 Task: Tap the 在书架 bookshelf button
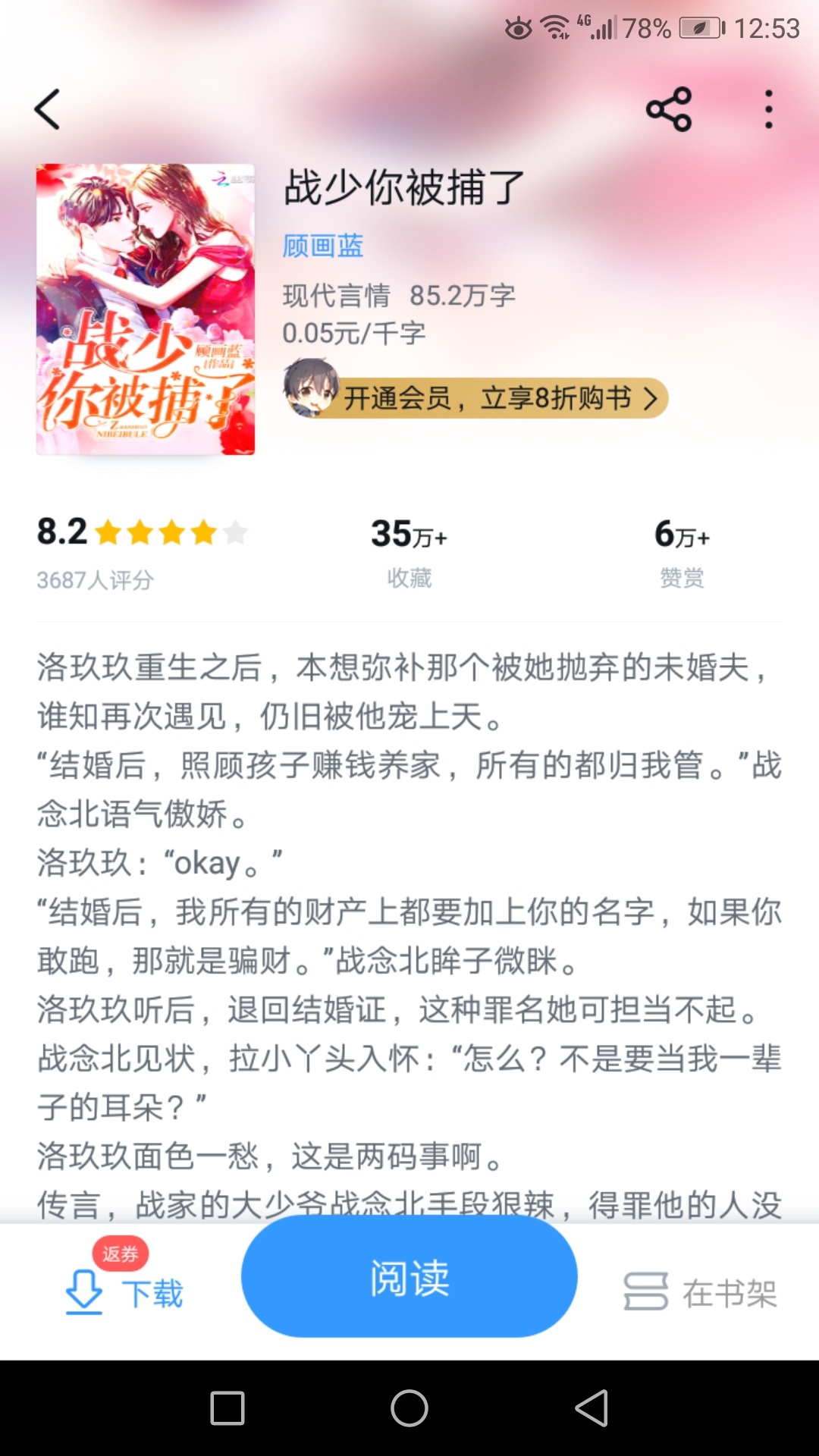point(701,1292)
